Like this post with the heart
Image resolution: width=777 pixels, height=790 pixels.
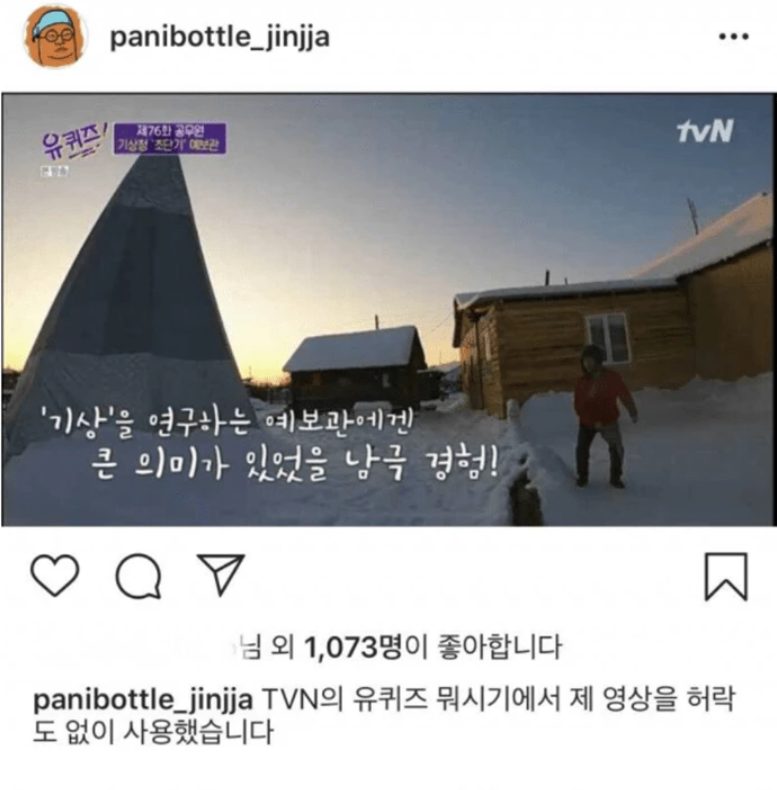(x=54, y=576)
